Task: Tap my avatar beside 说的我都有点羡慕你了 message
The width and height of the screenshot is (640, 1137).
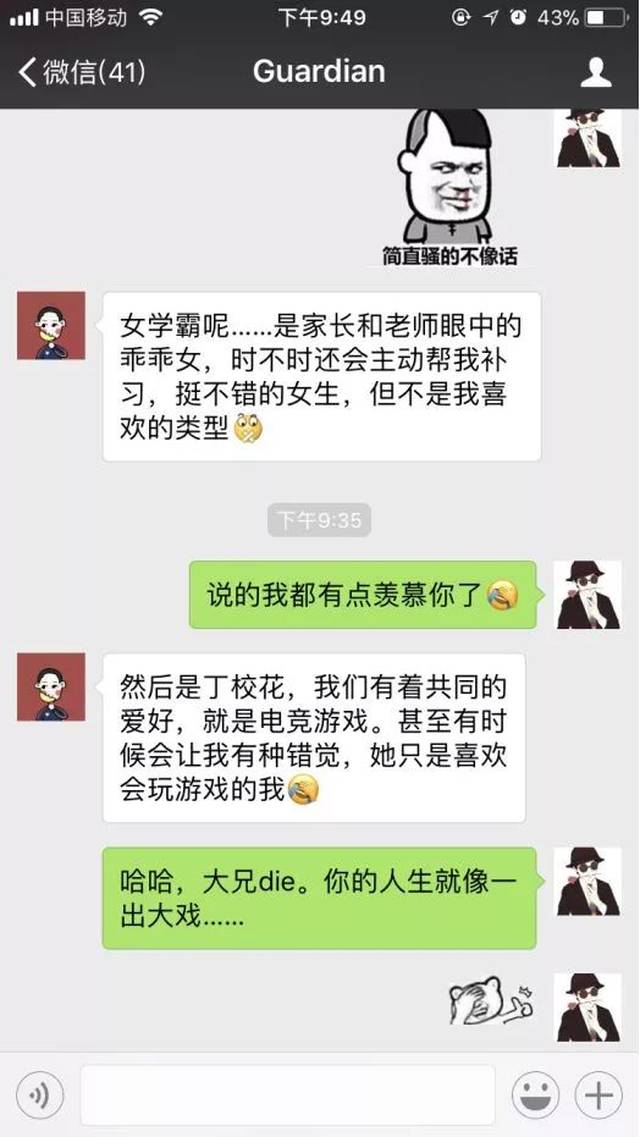Action: point(588,595)
